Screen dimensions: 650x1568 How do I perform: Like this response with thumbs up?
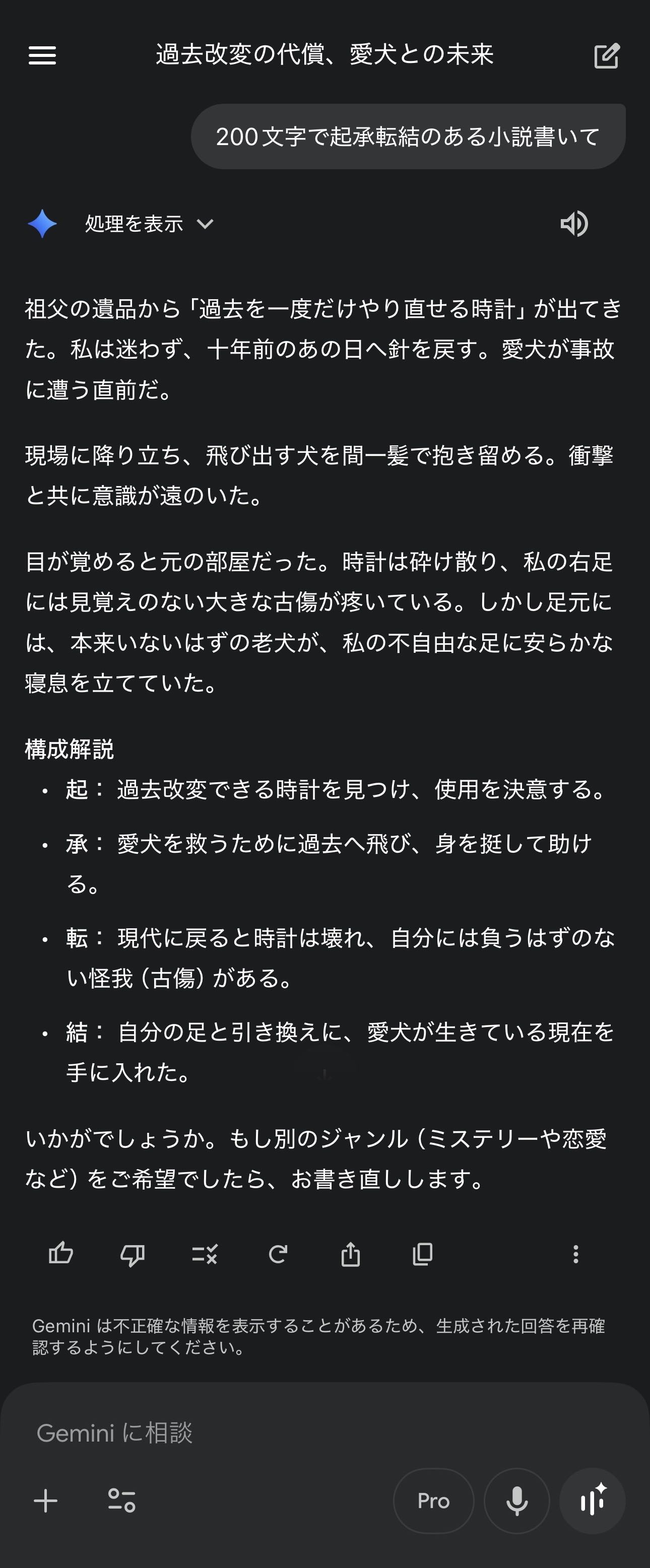click(61, 1255)
